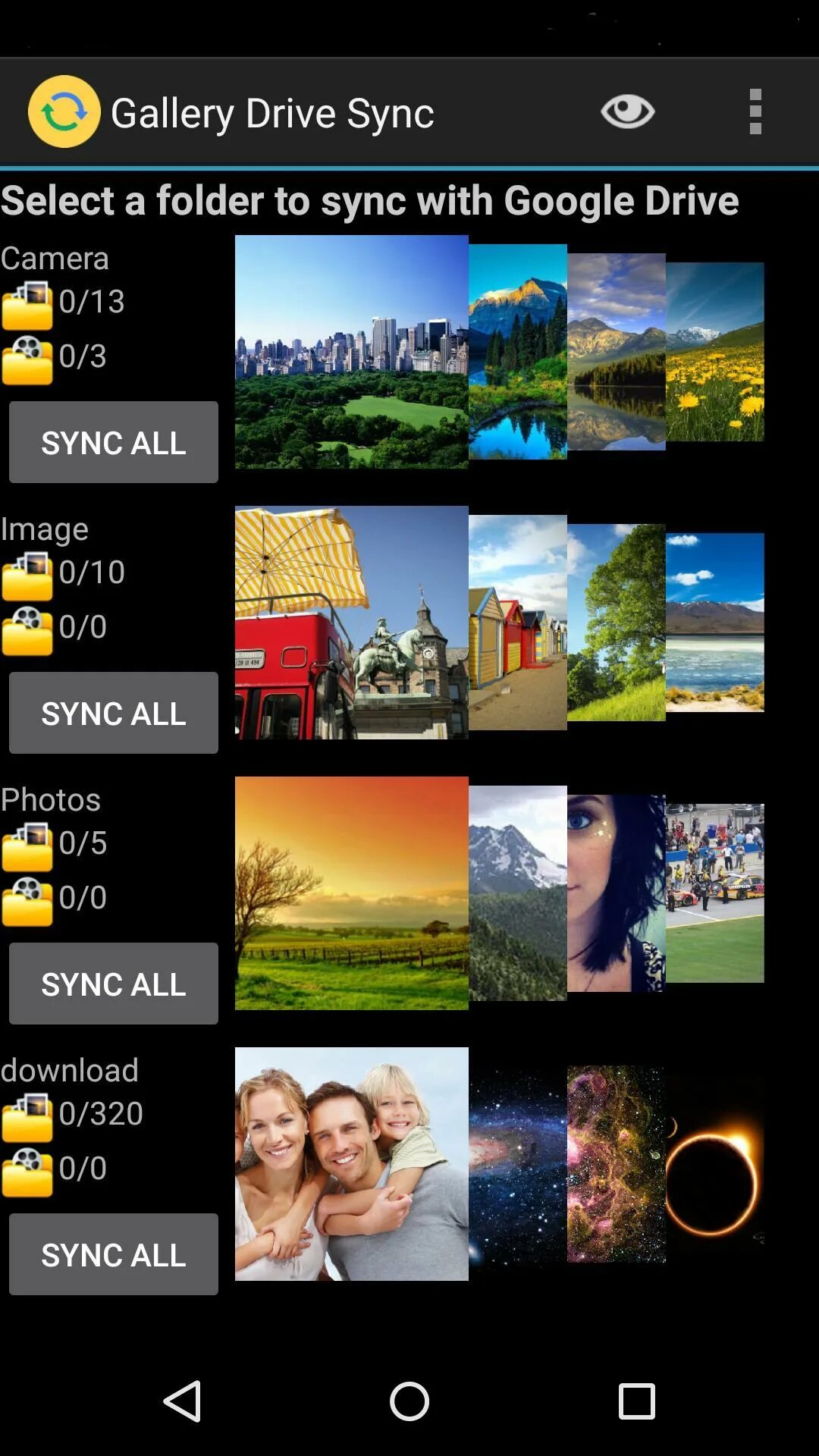819x1456 pixels.
Task: Open the Camera folder city skyline thumbnail
Action: (x=352, y=351)
